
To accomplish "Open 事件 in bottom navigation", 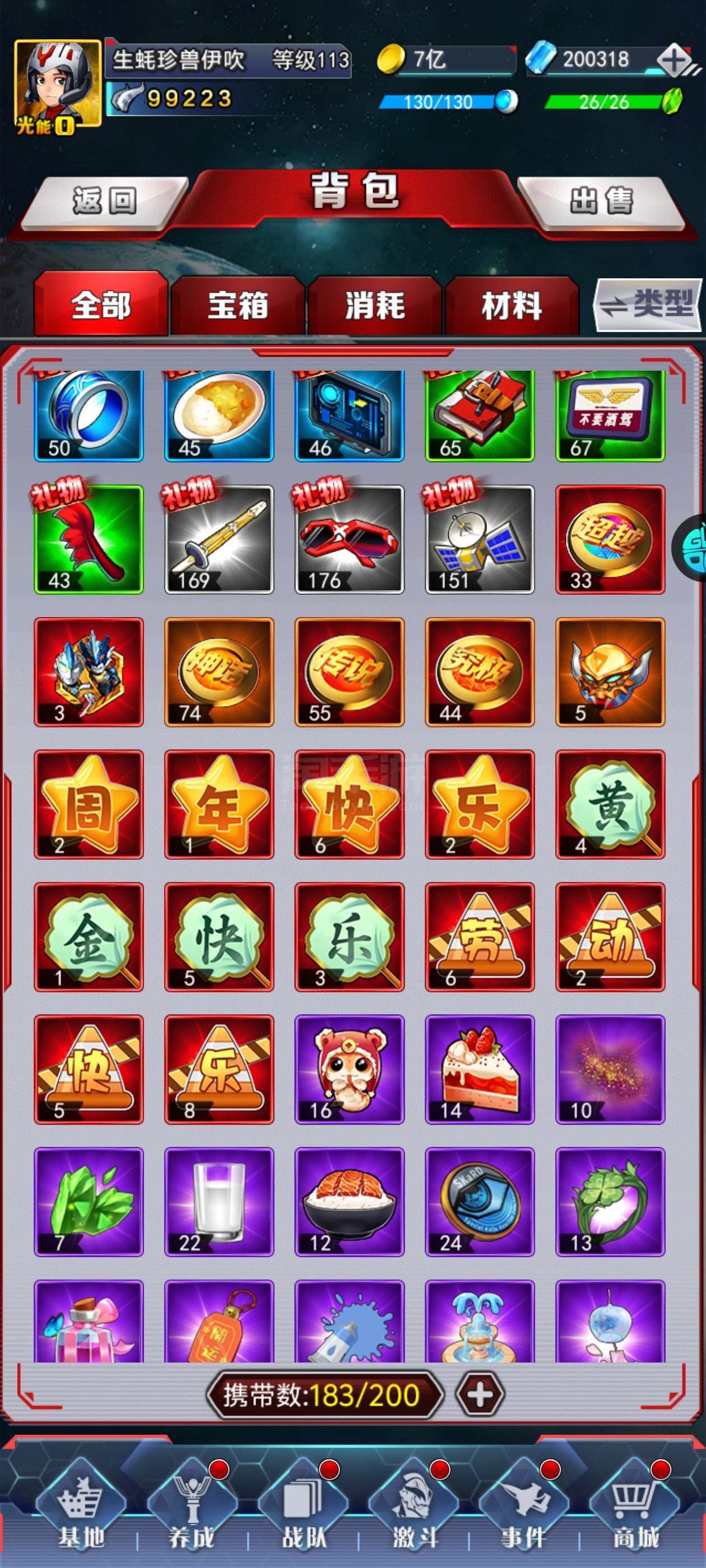I will (x=524, y=1510).
